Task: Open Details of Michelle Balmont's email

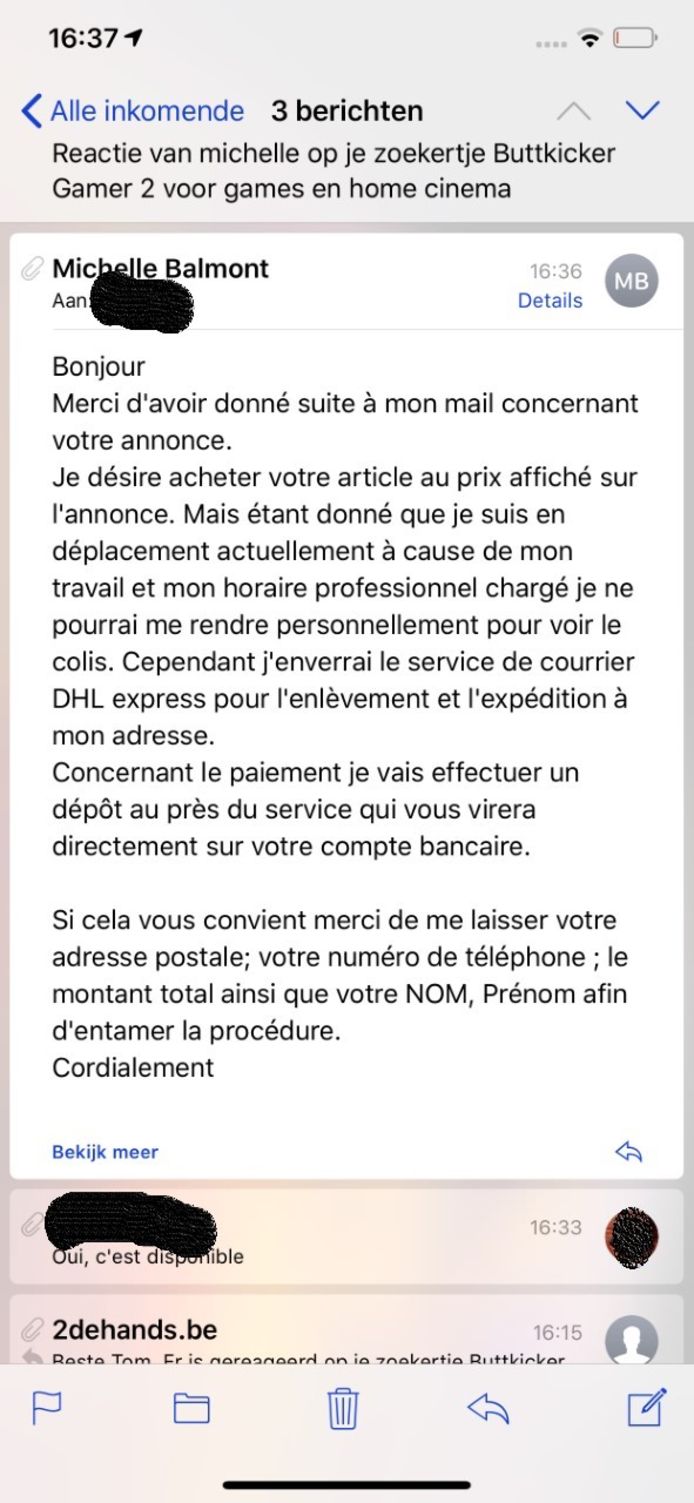Action: [549, 301]
